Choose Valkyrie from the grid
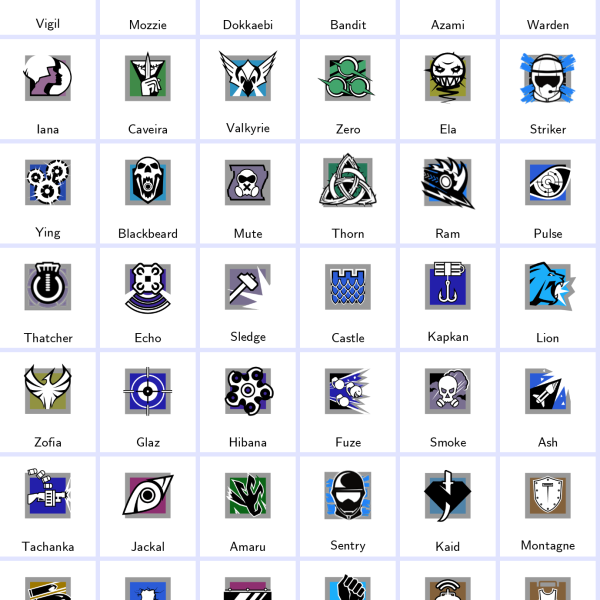Viewport: 600px width, 600px height. tap(248, 78)
